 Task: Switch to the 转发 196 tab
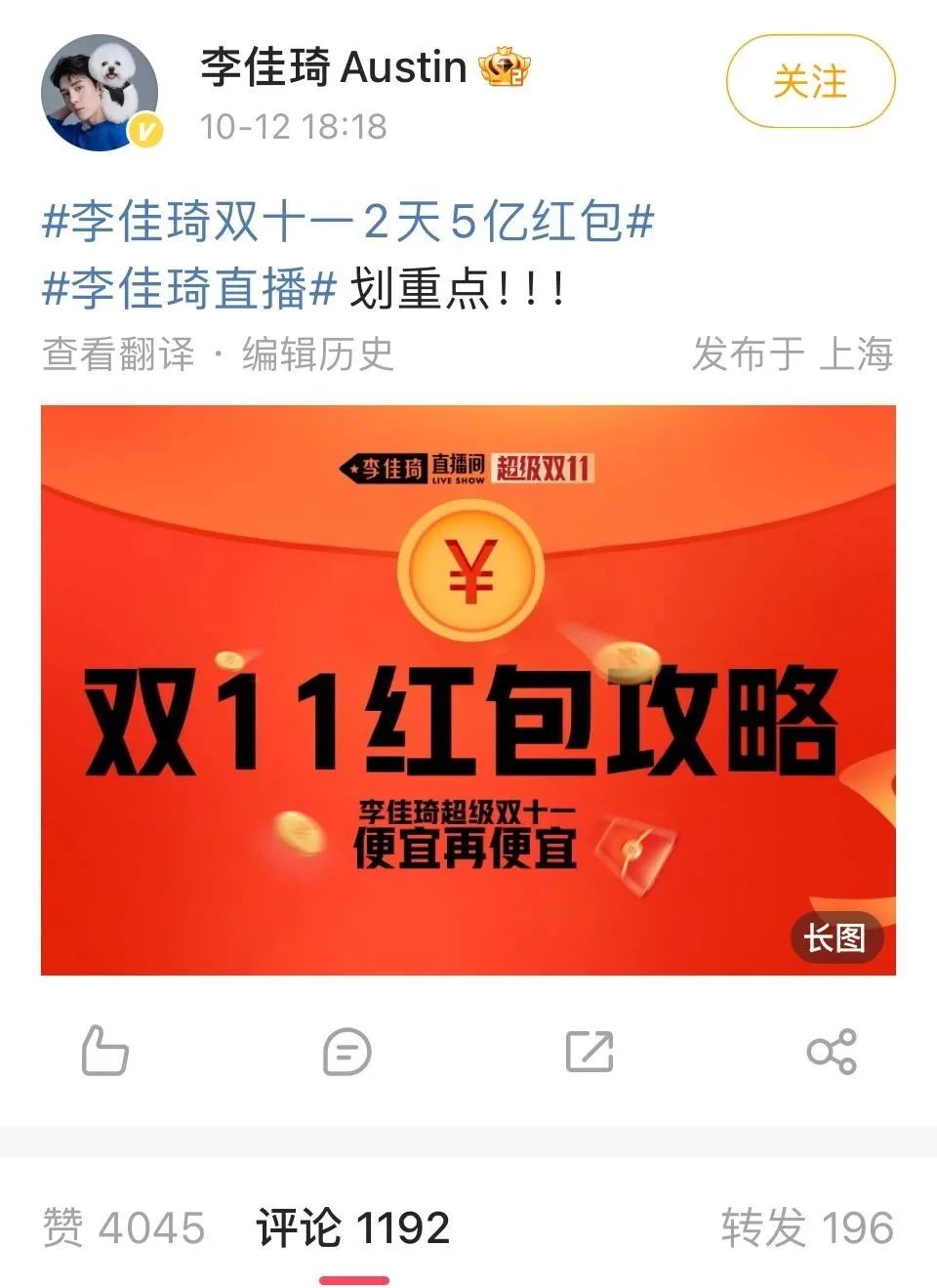coord(808,1227)
